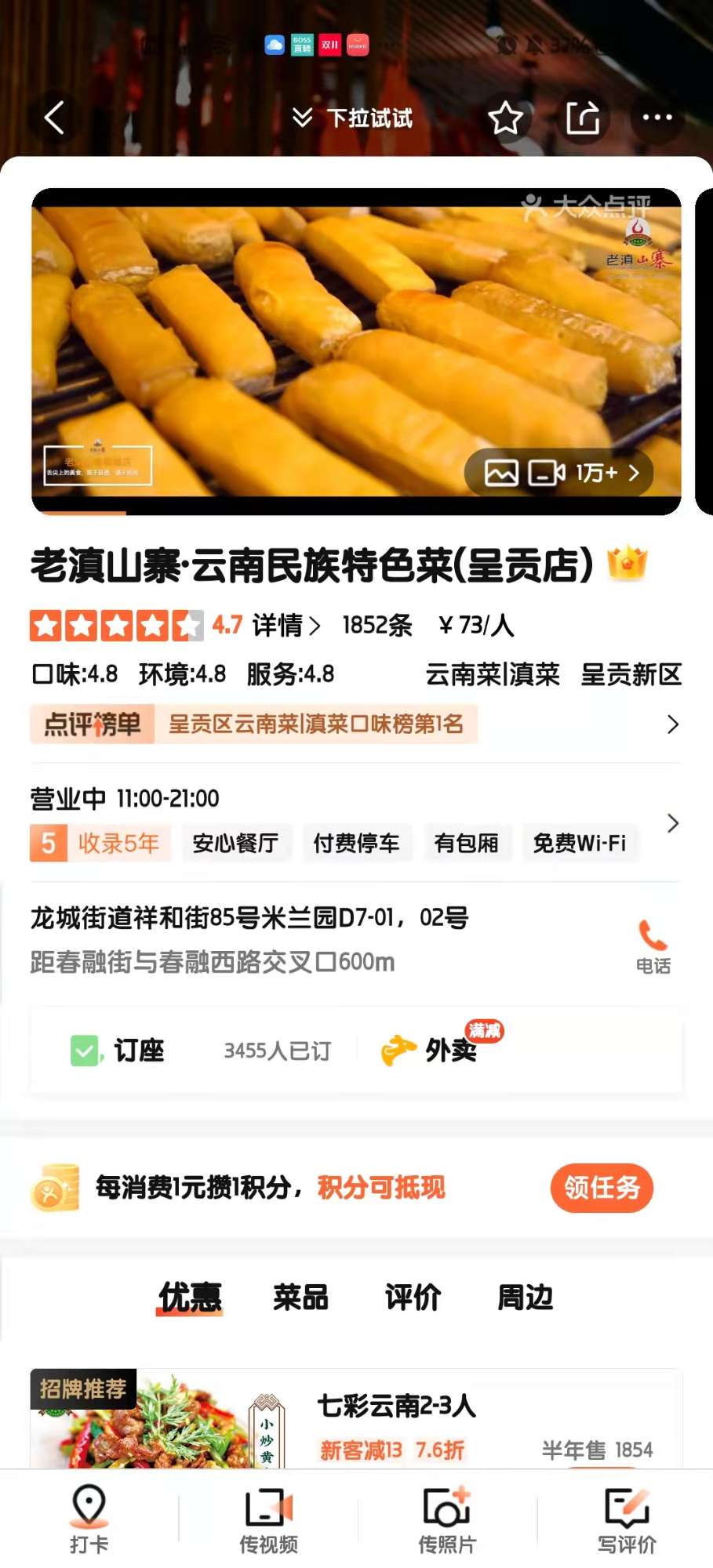Screen dimensions: 713x1568
Task: Favorite this restaurant with the star icon
Action: [x=505, y=118]
